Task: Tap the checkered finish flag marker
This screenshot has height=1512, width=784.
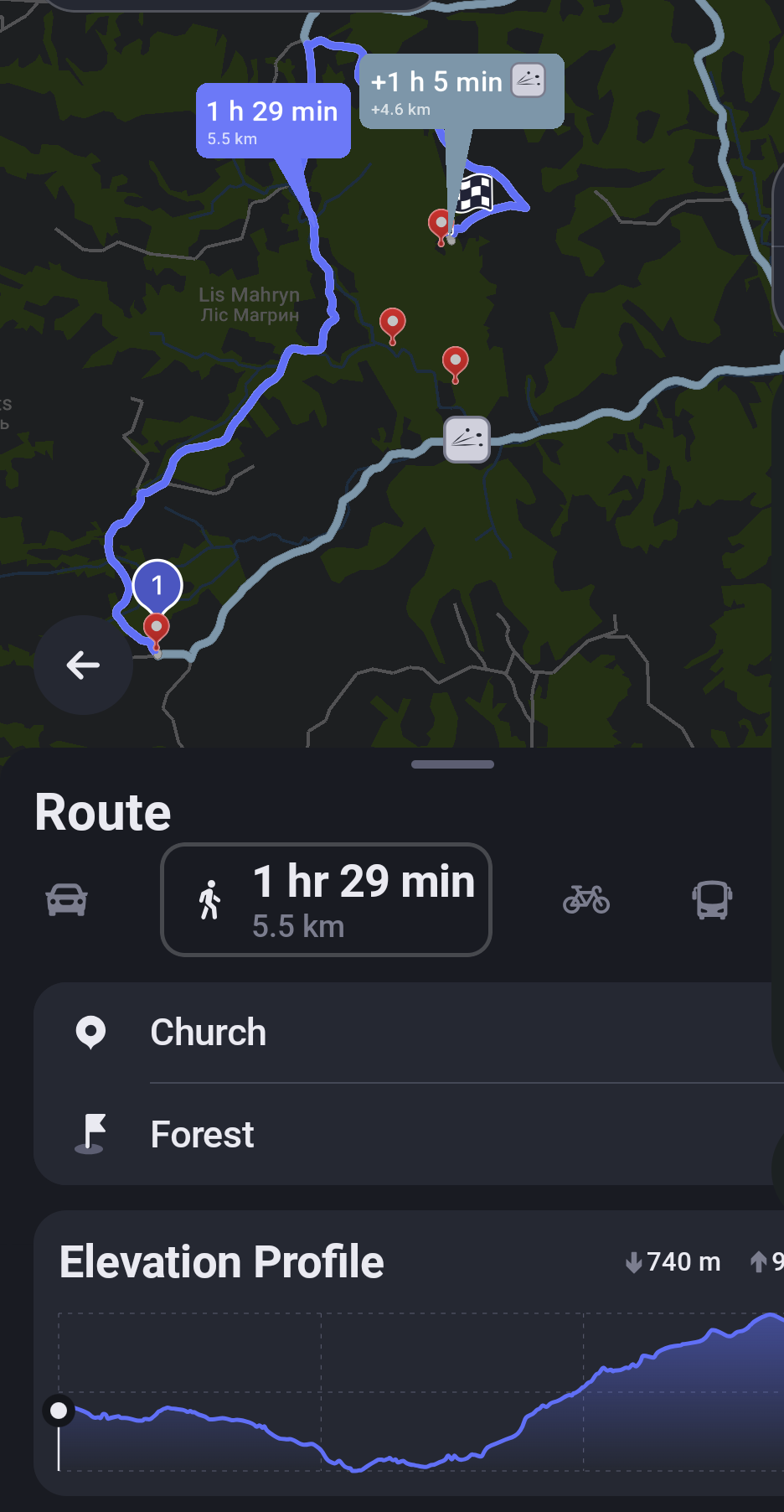Action: click(x=476, y=193)
